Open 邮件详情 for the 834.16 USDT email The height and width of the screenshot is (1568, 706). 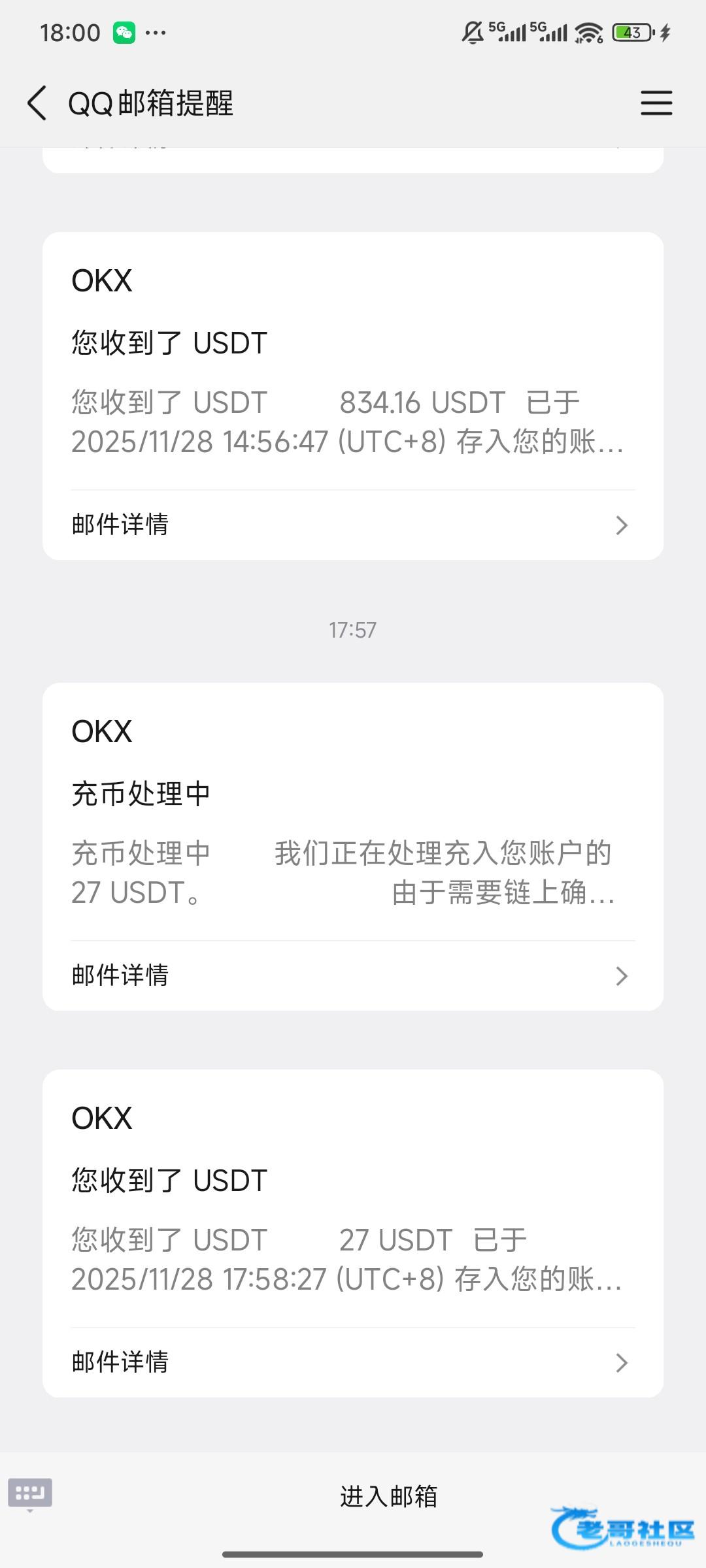click(353, 525)
